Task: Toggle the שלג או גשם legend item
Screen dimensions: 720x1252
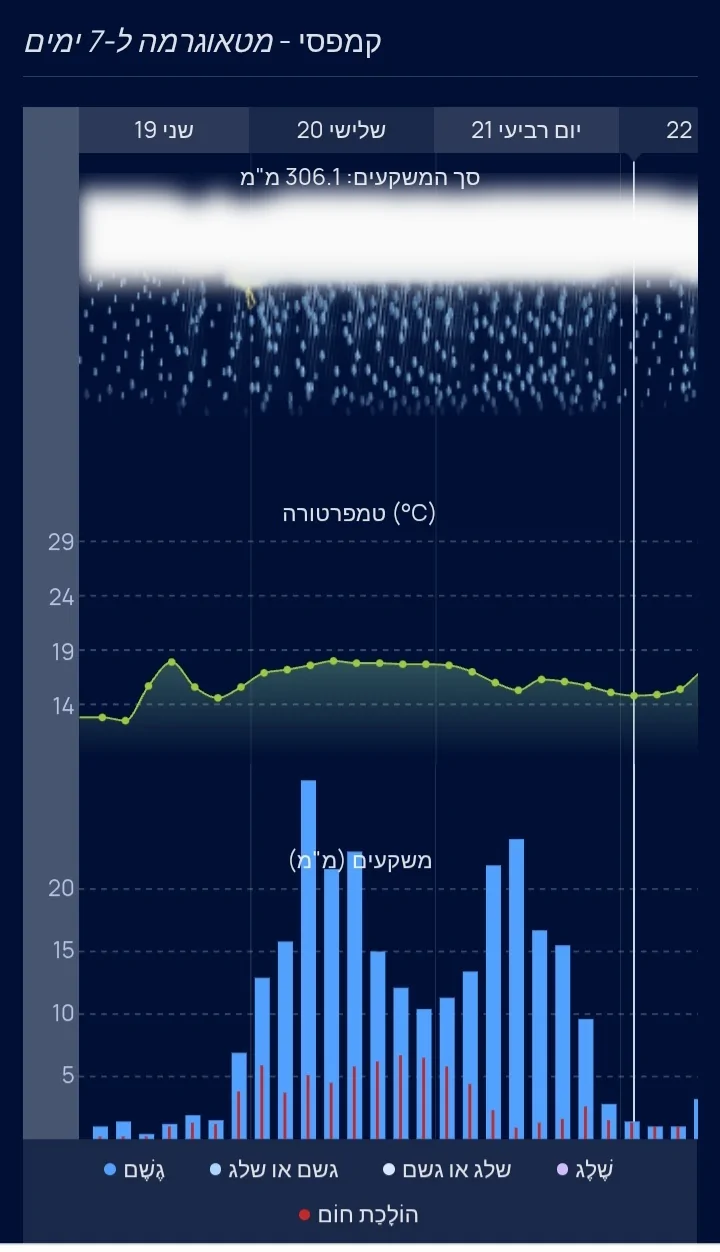Action: click(x=446, y=1169)
